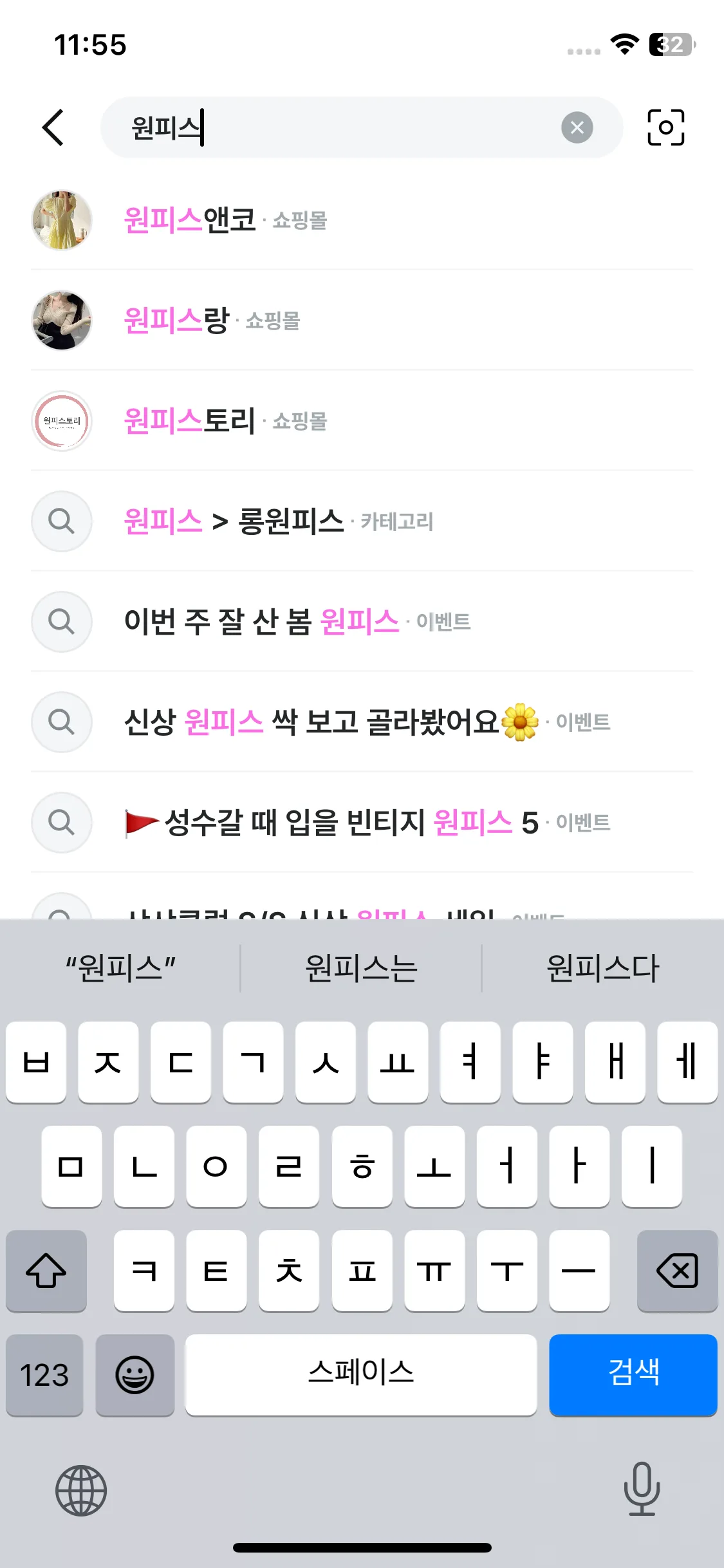The height and width of the screenshot is (1568, 724).
Task: Go back from the search screen
Action: click(x=53, y=127)
